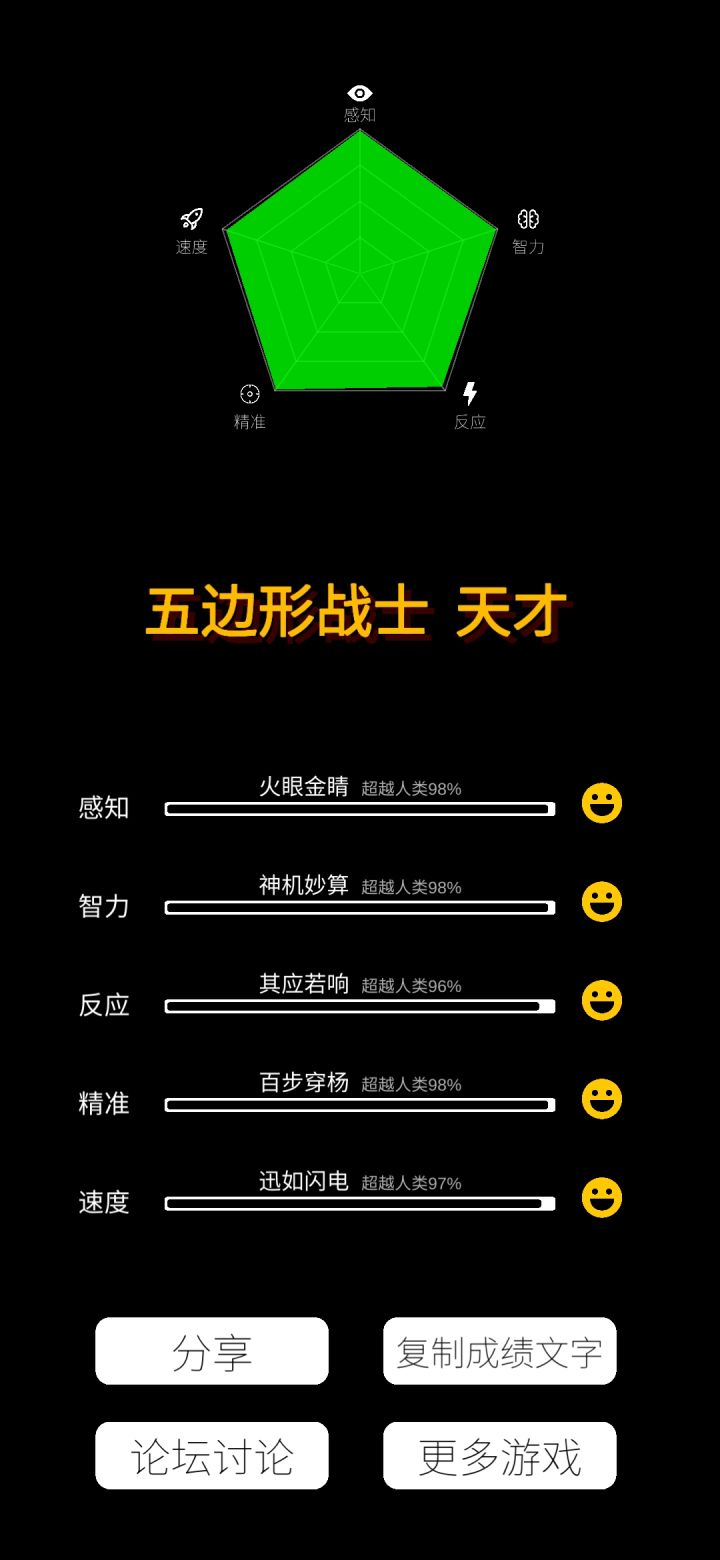This screenshot has width=720, height=1560.
Task: Click the smiley face beside 反应 result
Action: coord(600,1000)
